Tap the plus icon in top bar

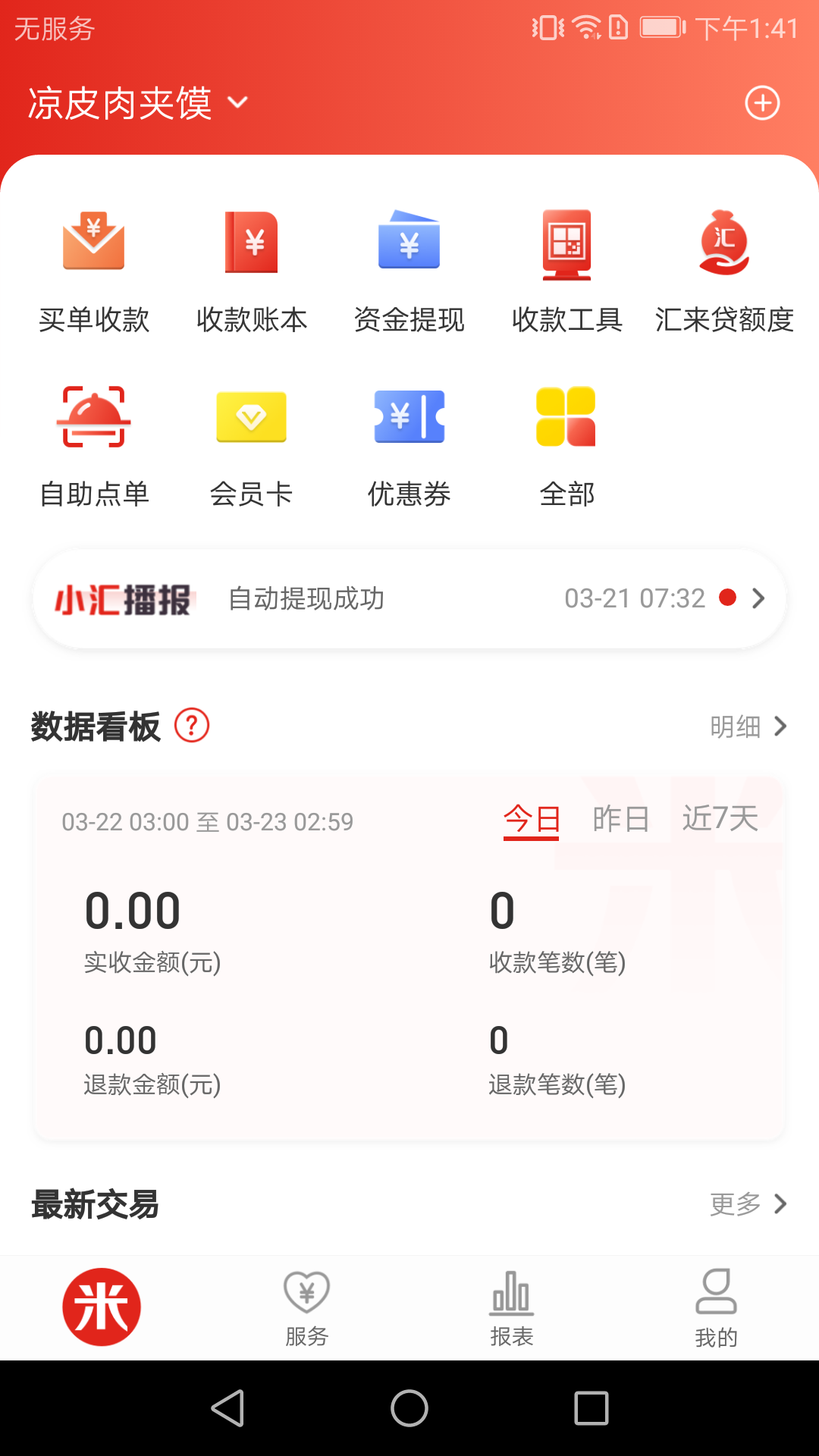tap(763, 103)
